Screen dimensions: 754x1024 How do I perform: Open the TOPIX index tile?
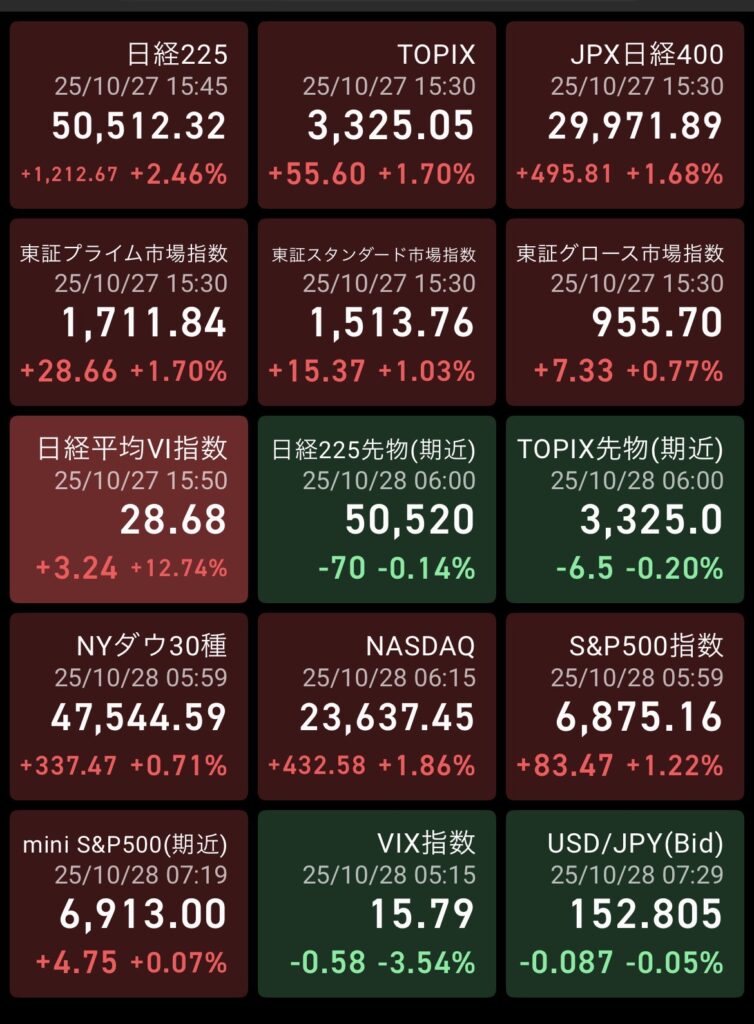point(377,115)
